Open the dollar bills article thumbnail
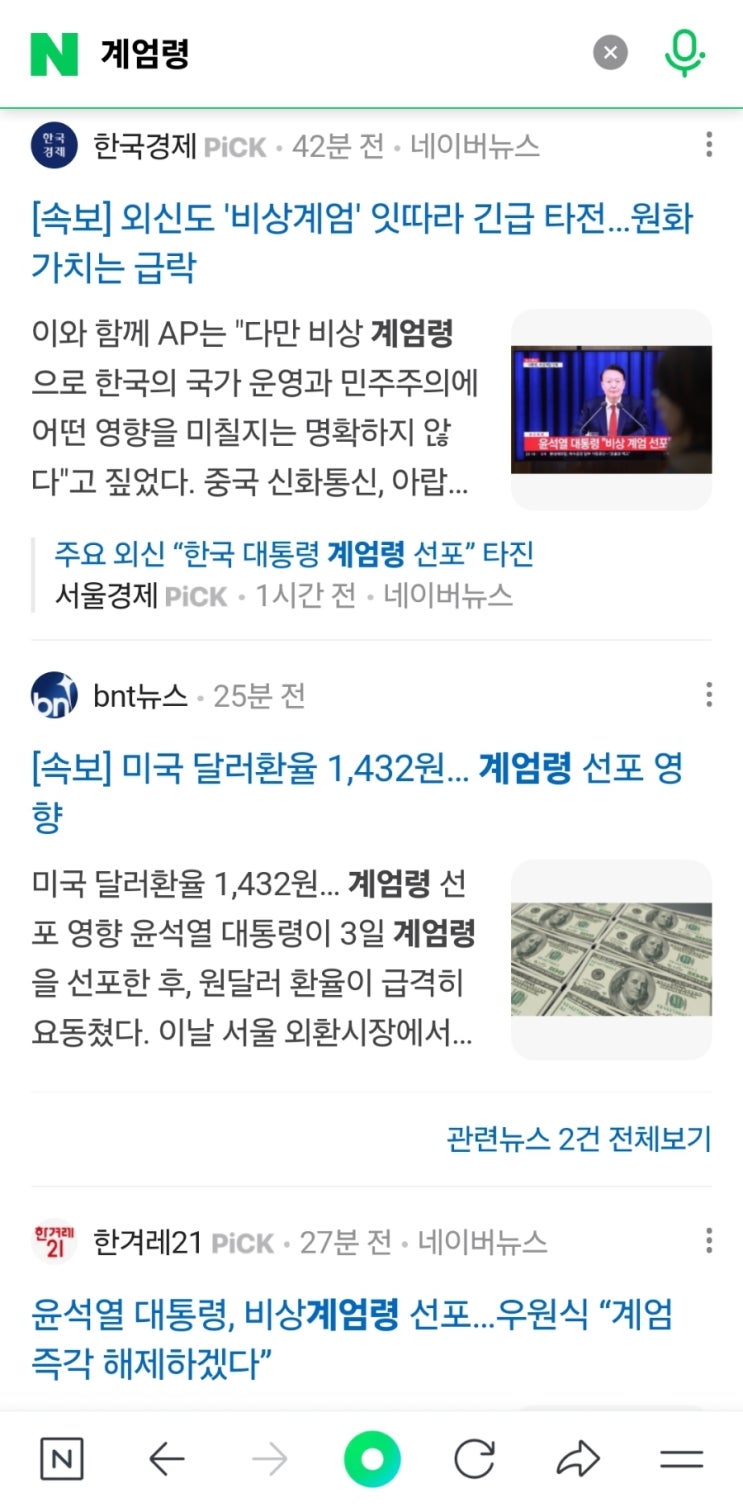This screenshot has width=743, height=1507. 611,960
